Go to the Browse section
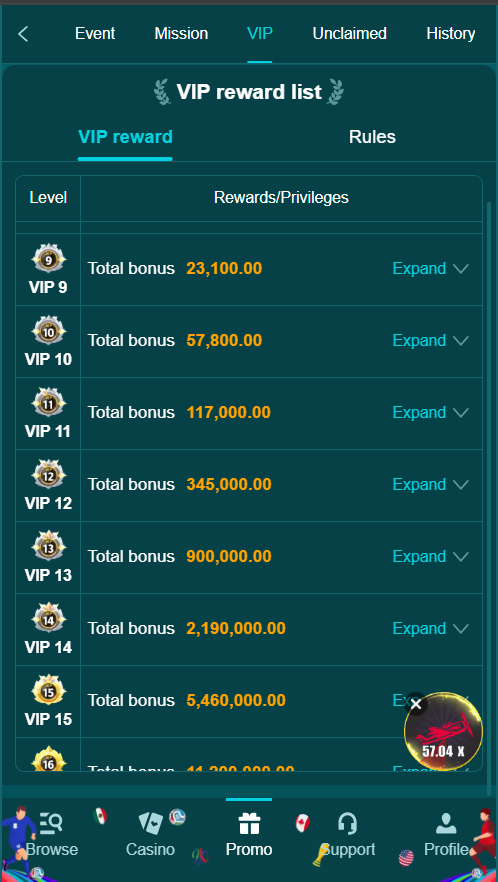 click(x=51, y=834)
